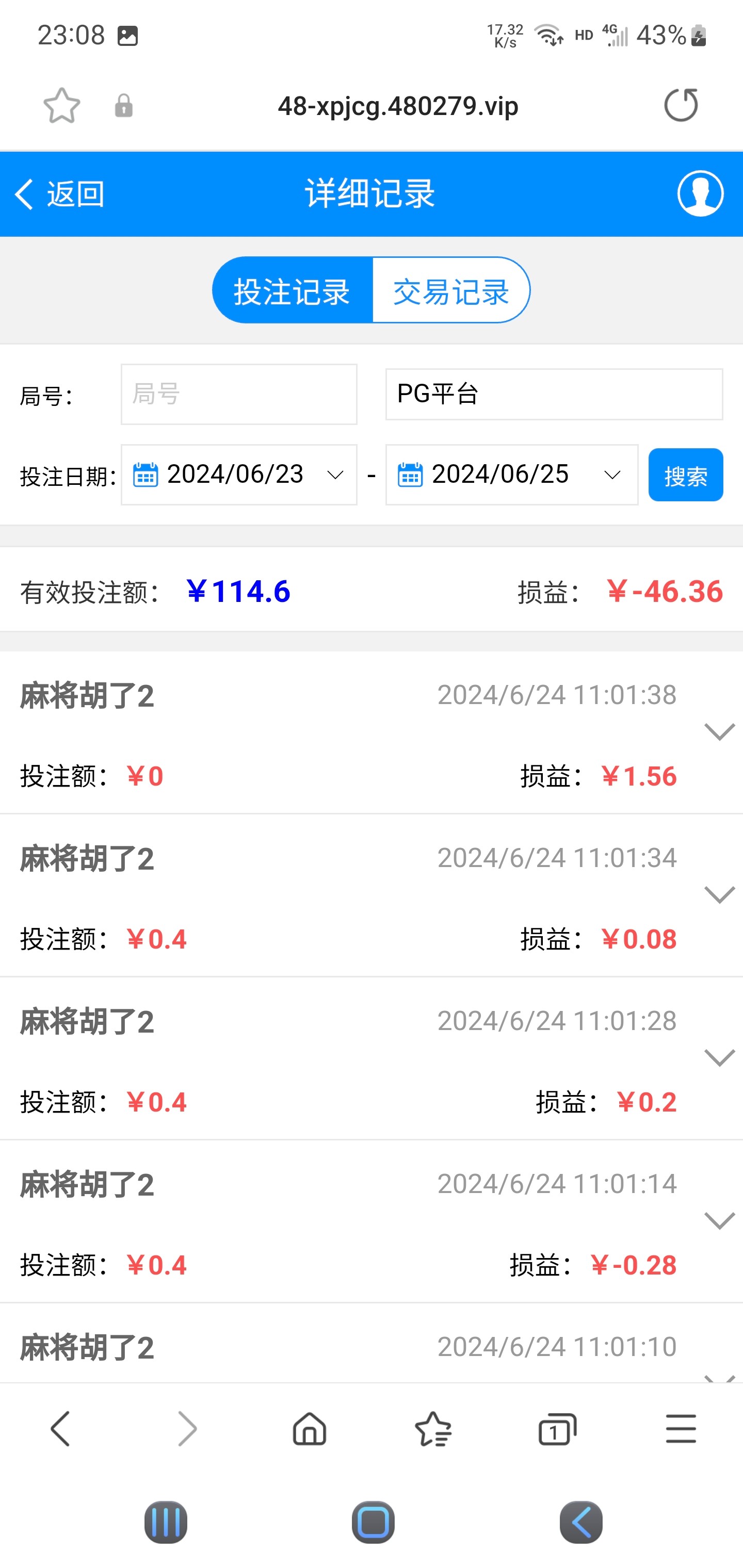Change the start date 2024/06/23
The height and width of the screenshot is (1568, 743).
(x=239, y=475)
